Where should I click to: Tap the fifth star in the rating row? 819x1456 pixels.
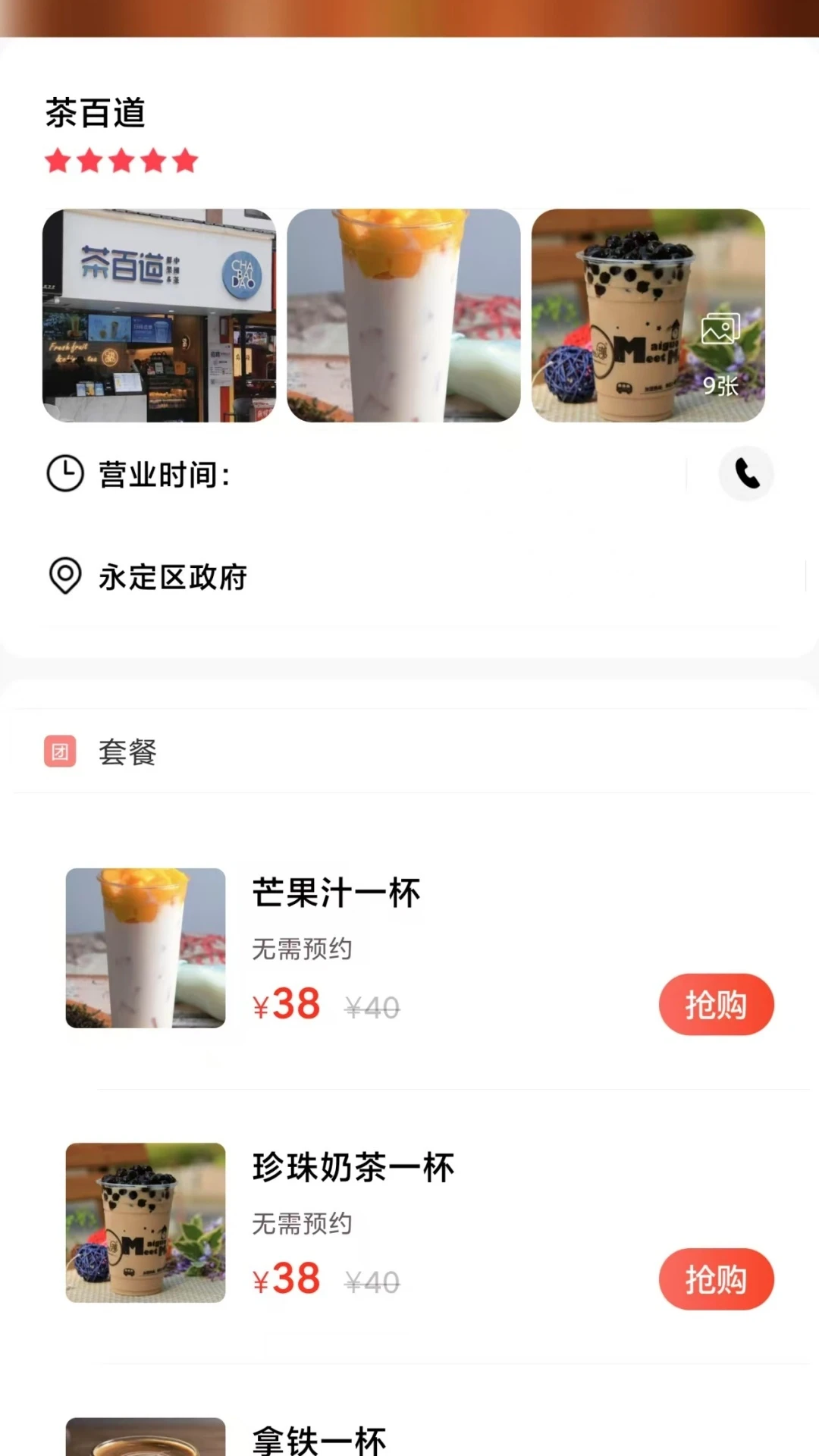(184, 161)
